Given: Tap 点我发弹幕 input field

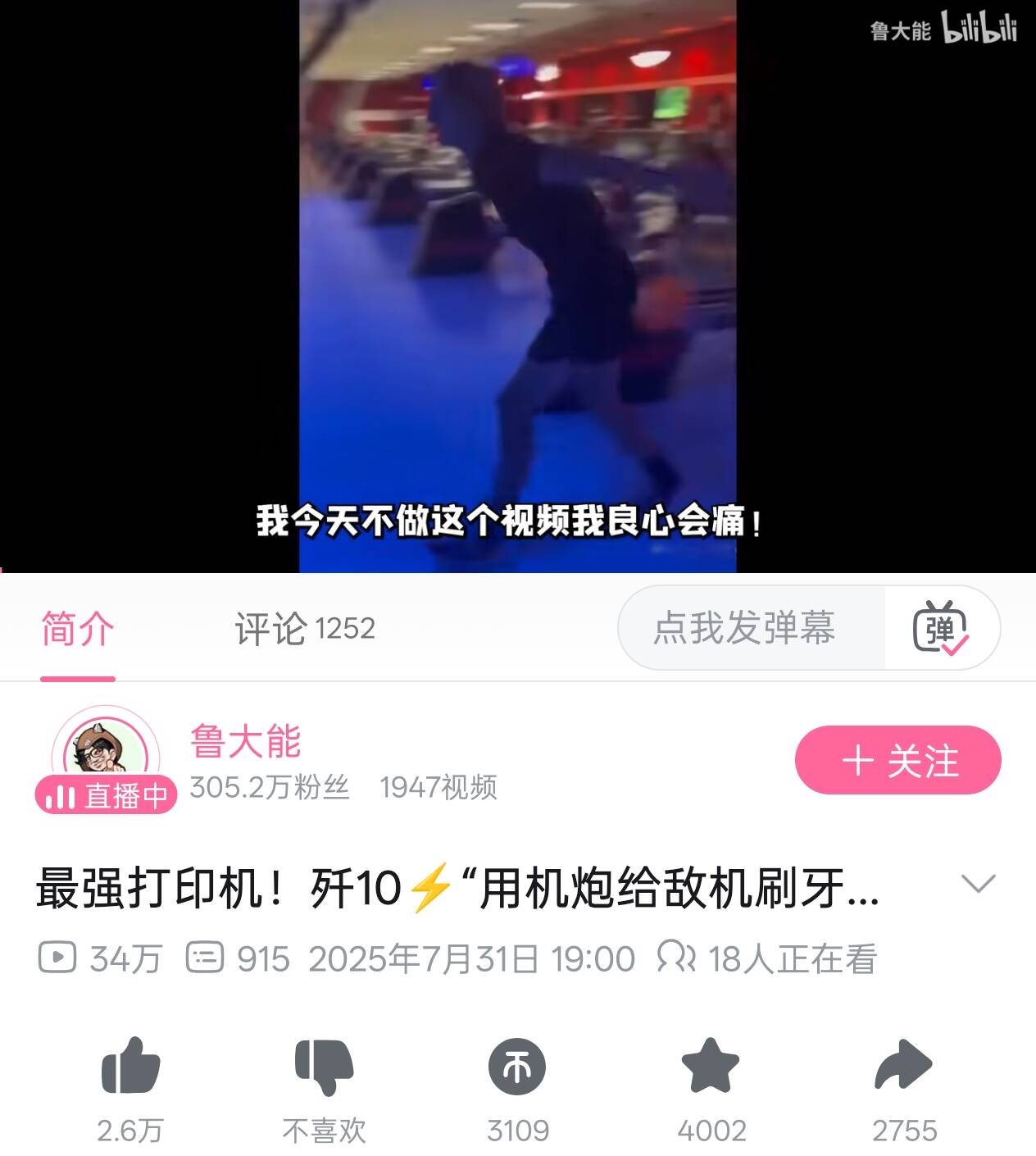Looking at the screenshot, I should pos(744,628).
